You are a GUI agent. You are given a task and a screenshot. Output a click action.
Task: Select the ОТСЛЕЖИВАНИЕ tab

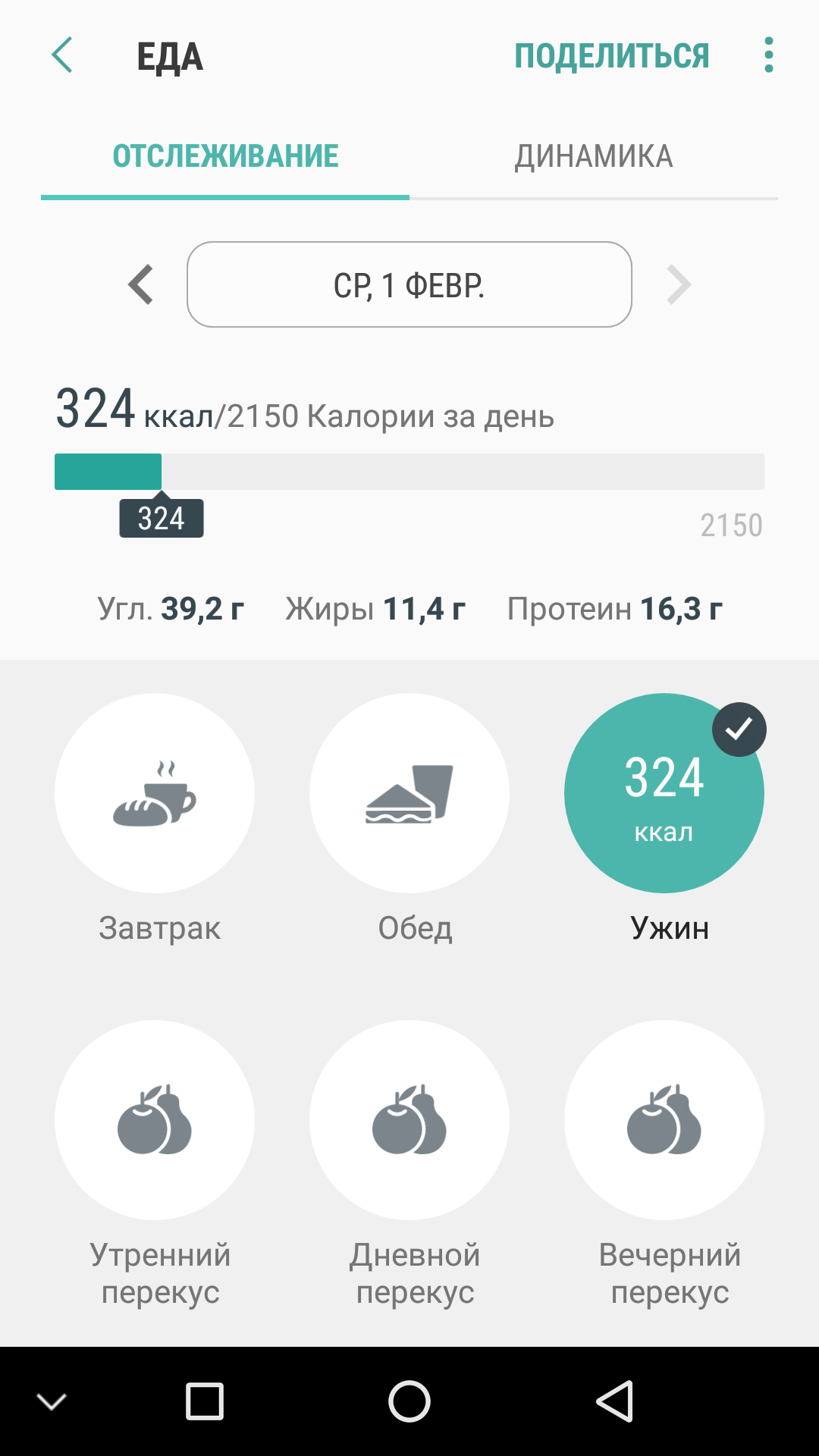pos(225,156)
